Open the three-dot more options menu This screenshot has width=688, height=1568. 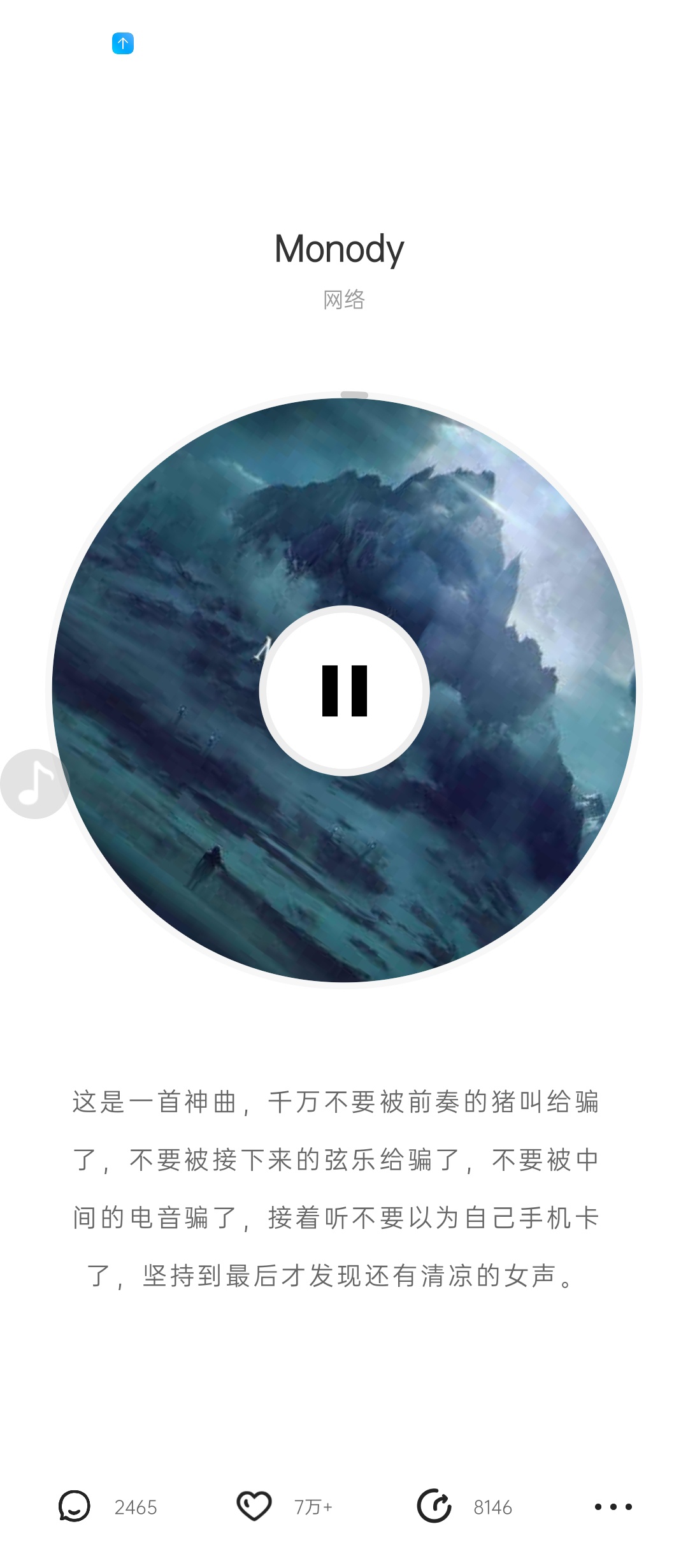pos(613,1507)
